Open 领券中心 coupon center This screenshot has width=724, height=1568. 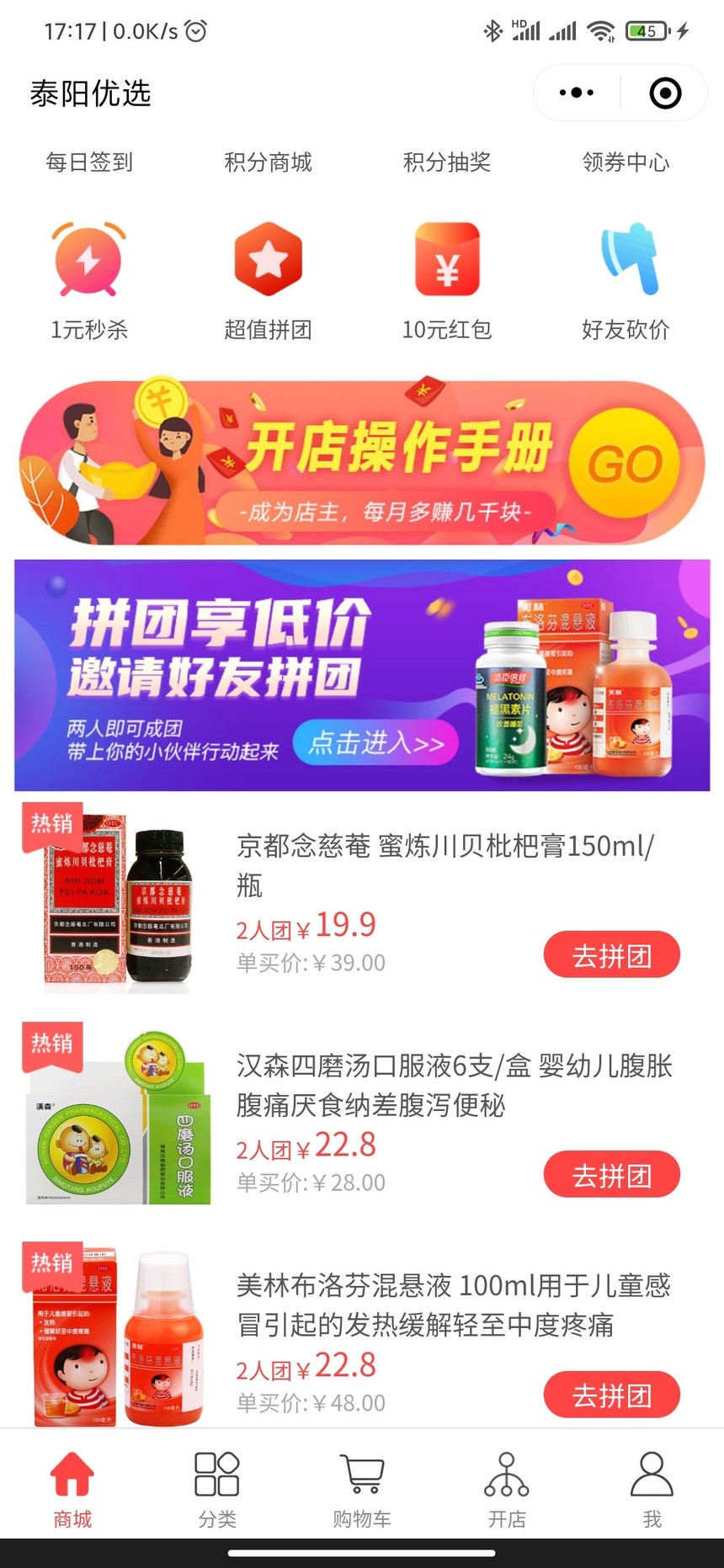626,162
